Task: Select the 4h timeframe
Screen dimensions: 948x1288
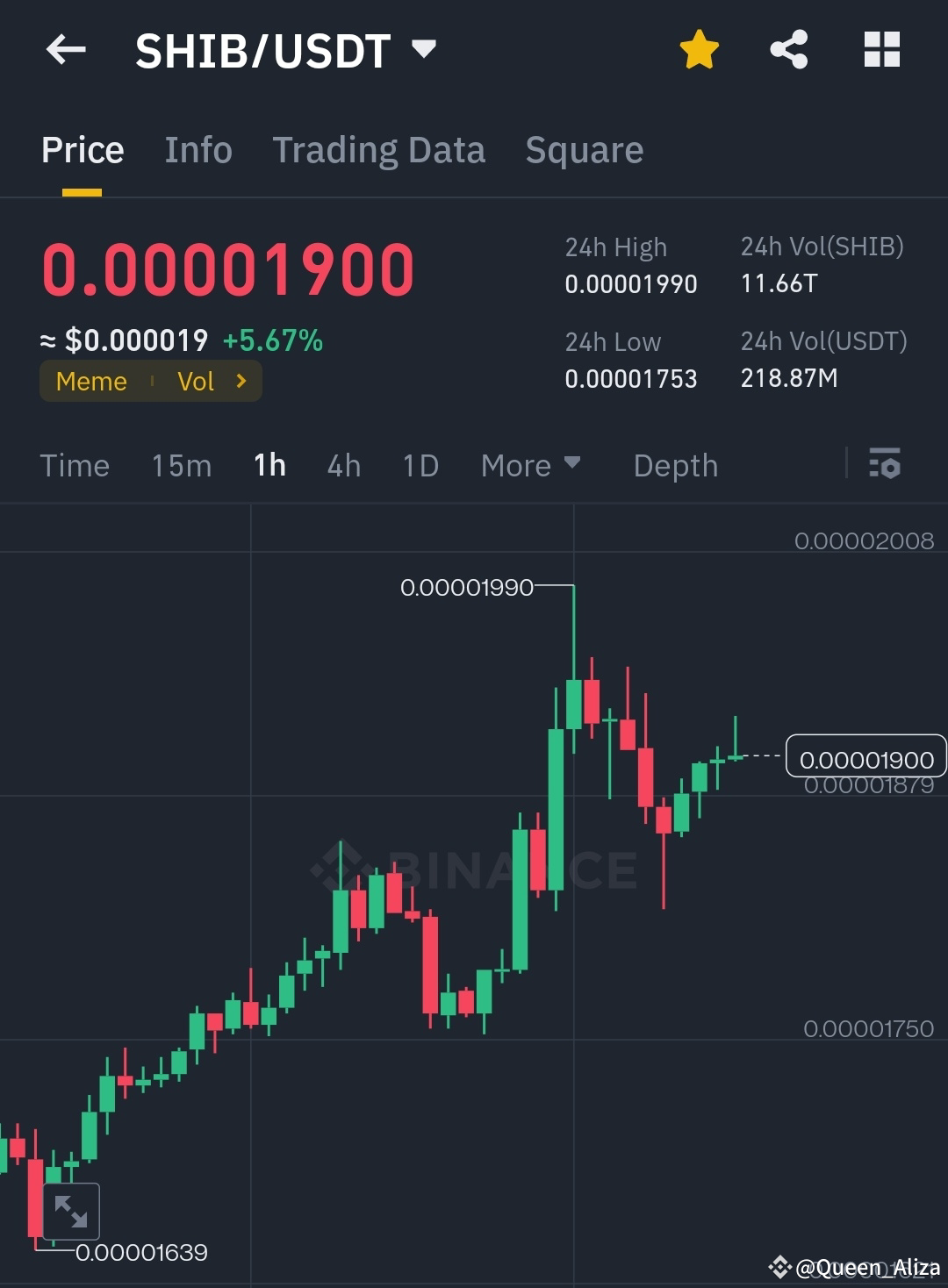Action: tap(343, 466)
